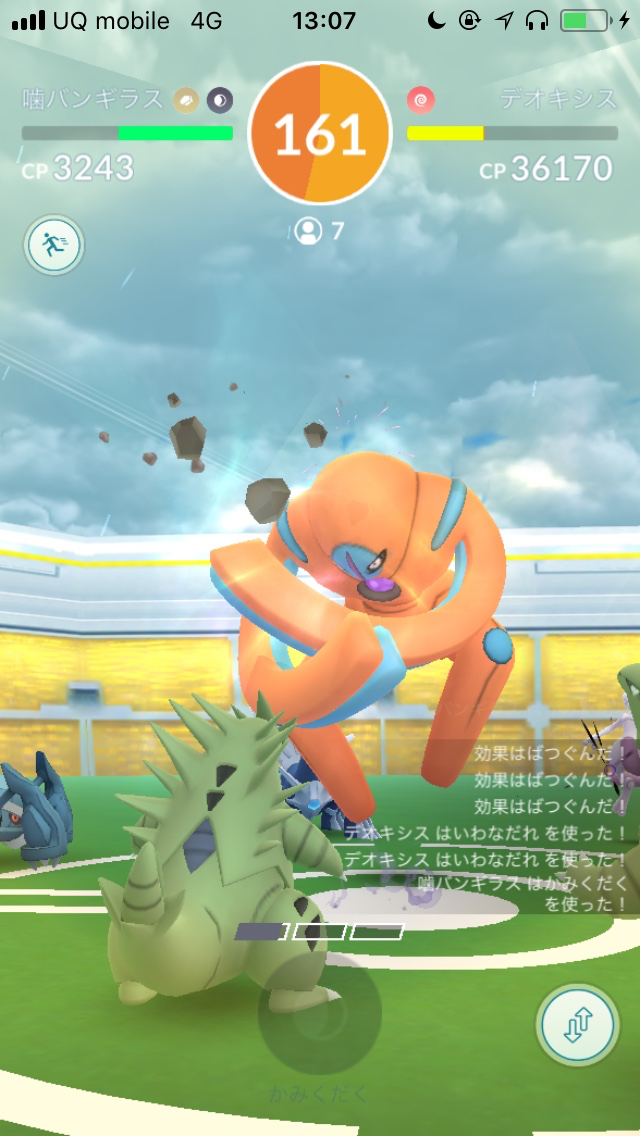The image size is (640, 1136).
Task: Open the switch Pokémon button
Action: (x=577, y=1025)
